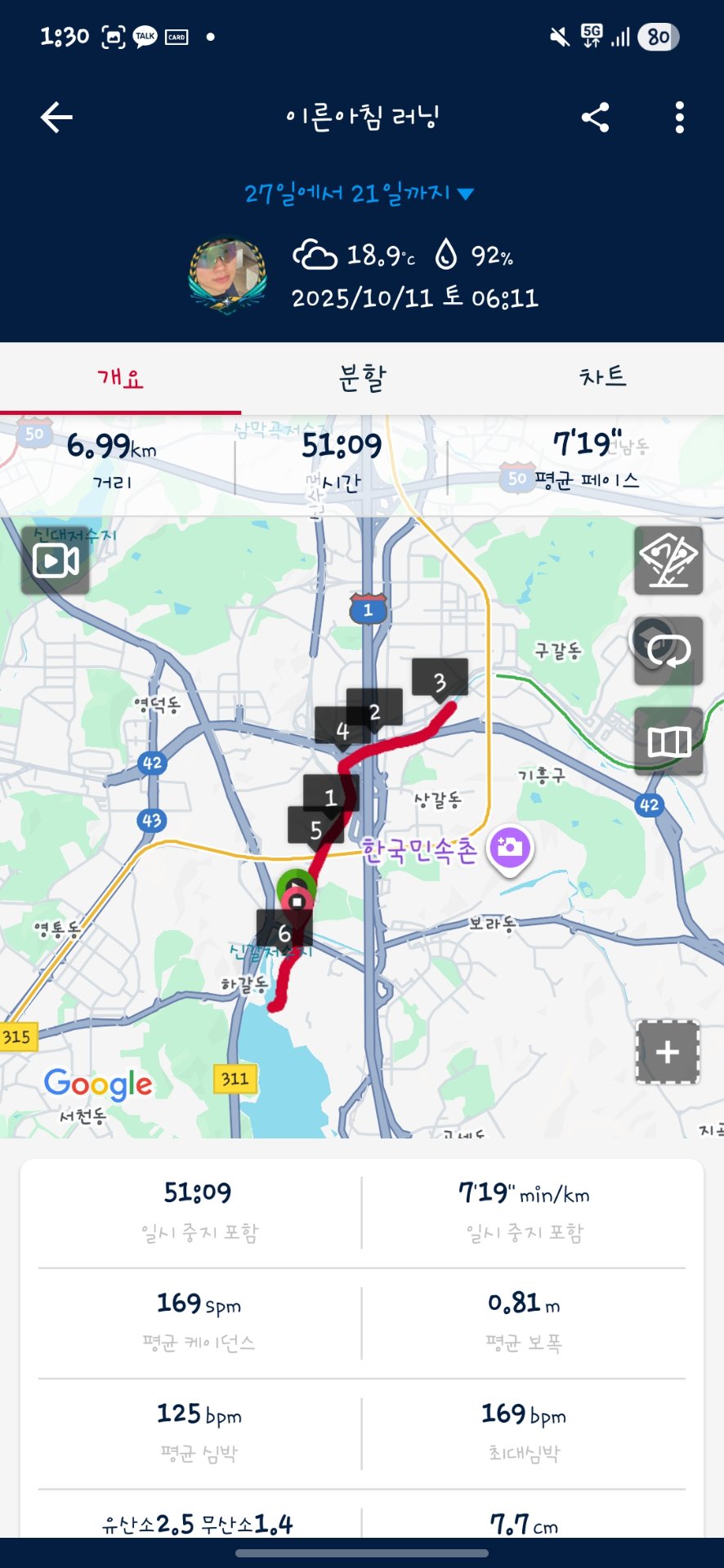This screenshot has width=724, height=1568.
Task: Switch to the 차트 tab
Action: click(x=604, y=376)
